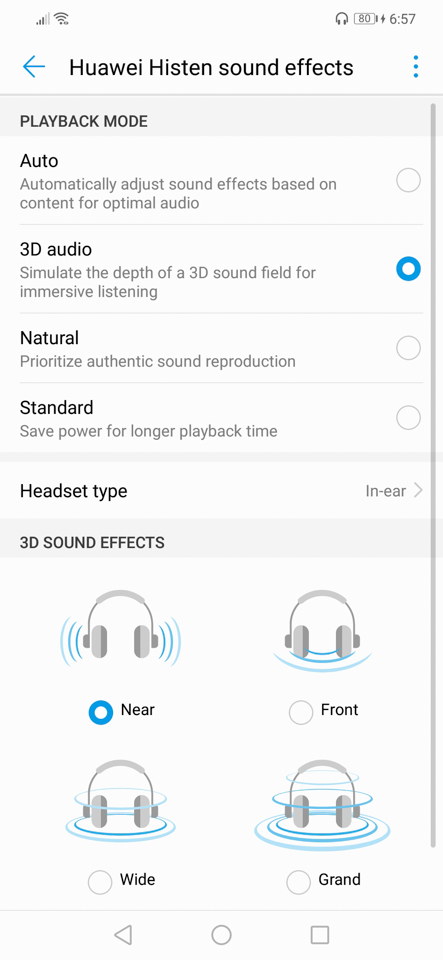This screenshot has width=443, height=960.
Task: Tap the system home button
Action: [222, 935]
